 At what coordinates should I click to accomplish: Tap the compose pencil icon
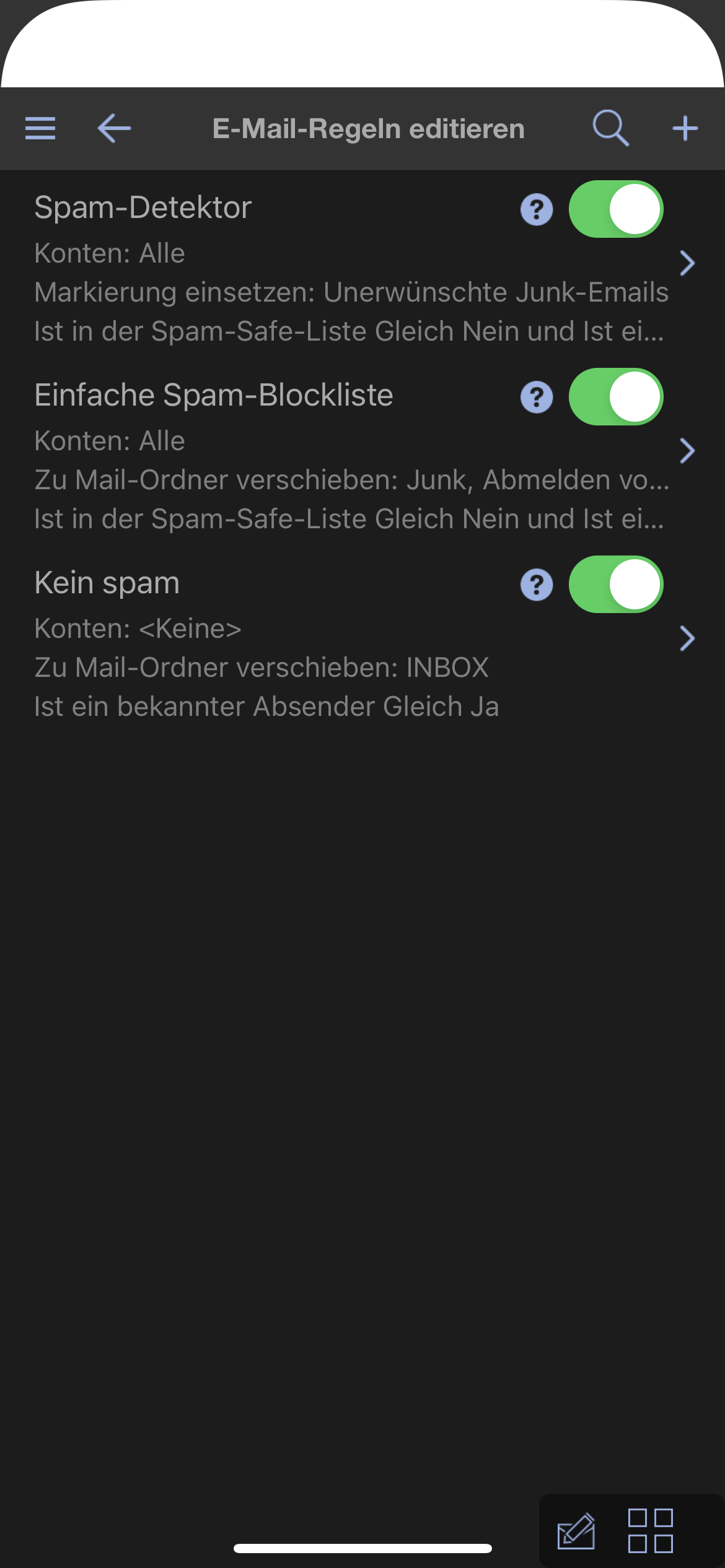coord(576,1531)
